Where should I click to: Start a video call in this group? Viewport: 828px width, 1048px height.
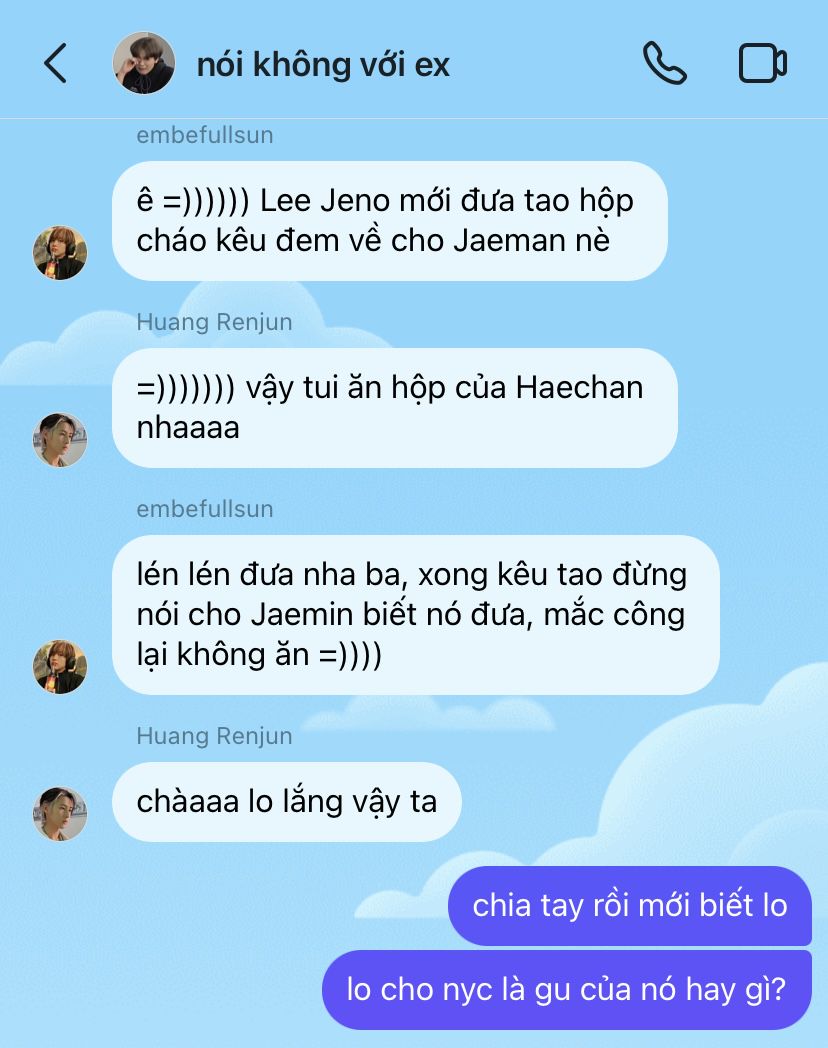click(x=763, y=64)
